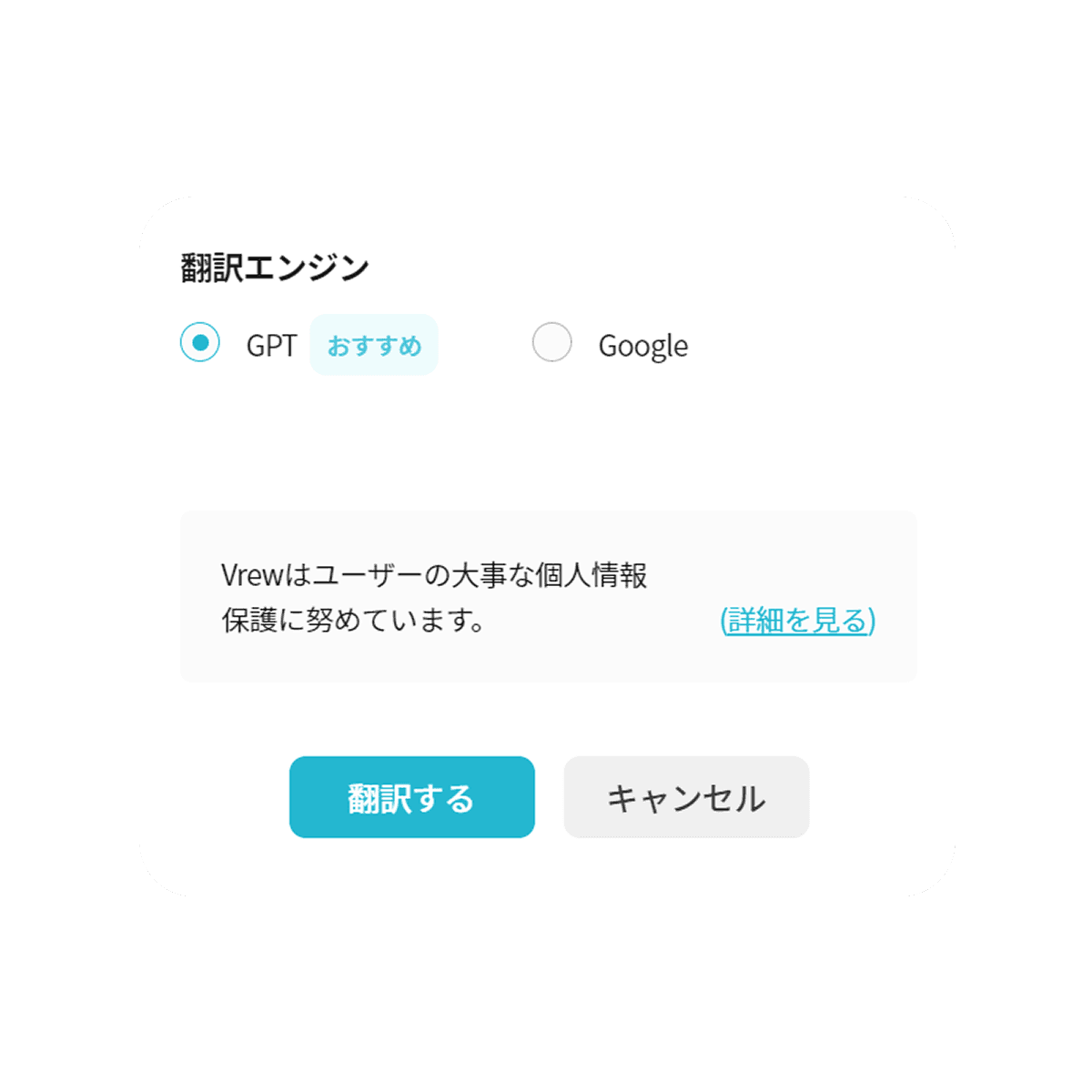This screenshot has height=1092, width=1092.
Task: Open the 詳細を見る privacy link
Action: pyautogui.click(x=797, y=621)
